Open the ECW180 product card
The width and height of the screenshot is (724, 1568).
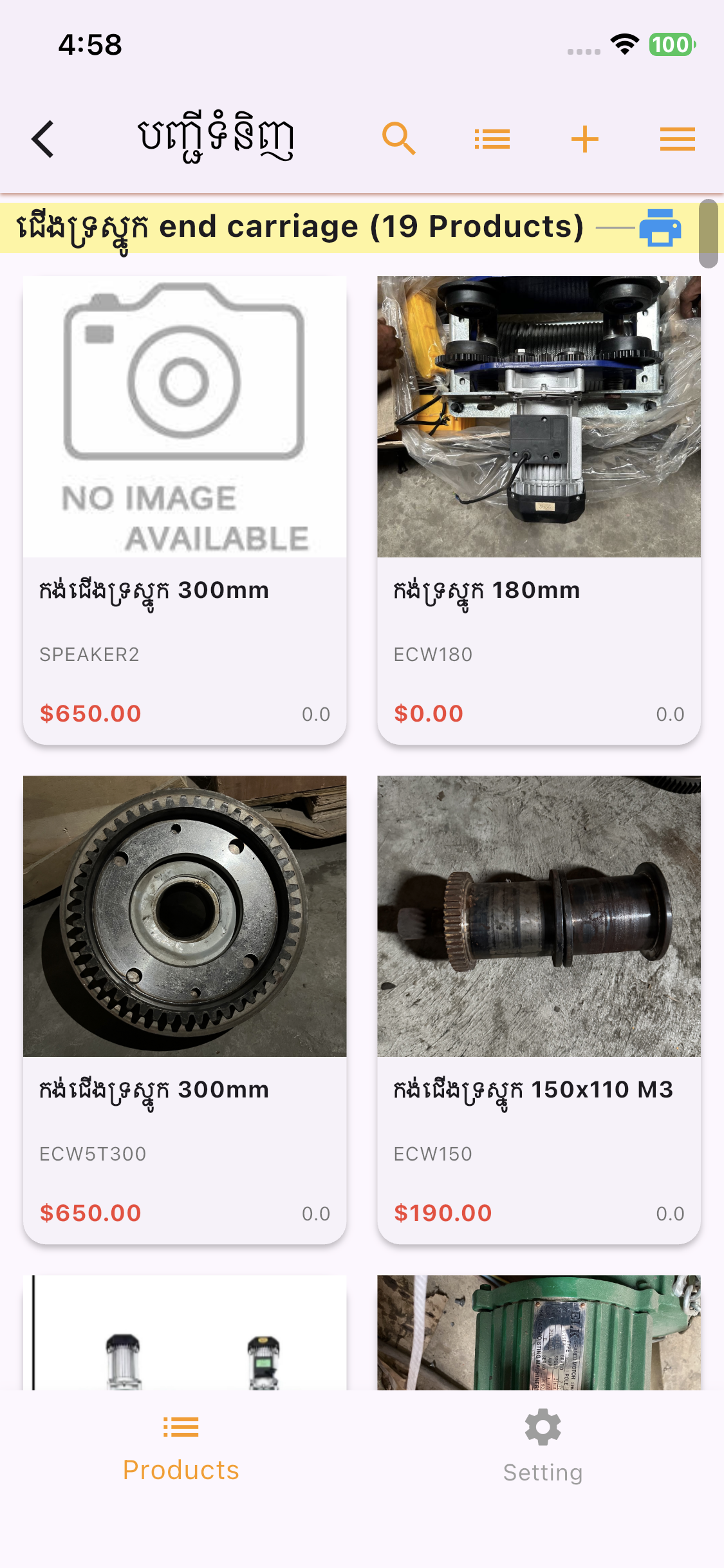(539, 510)
